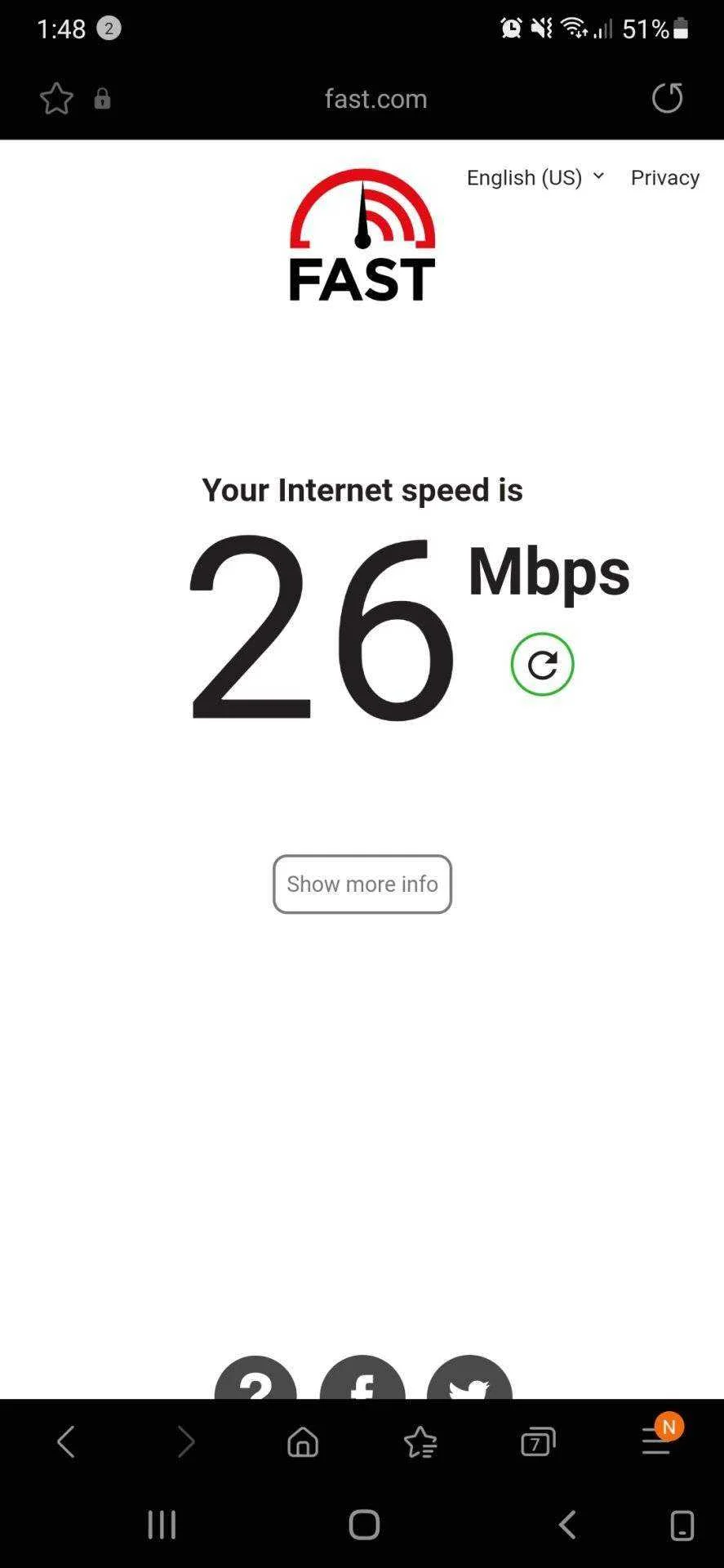The width and height of the screenshot is (724, 1568).
Task: Go back to the previous page in the browser
Action: point(66,1442)
